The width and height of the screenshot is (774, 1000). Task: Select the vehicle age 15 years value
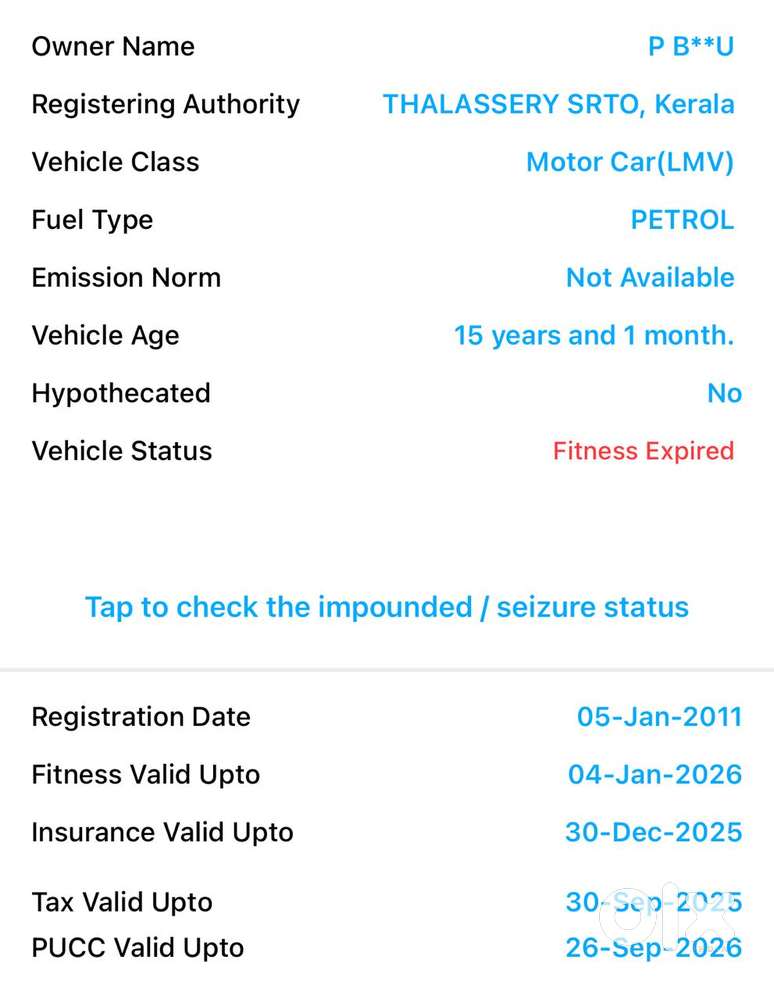[x=594, y=335]
